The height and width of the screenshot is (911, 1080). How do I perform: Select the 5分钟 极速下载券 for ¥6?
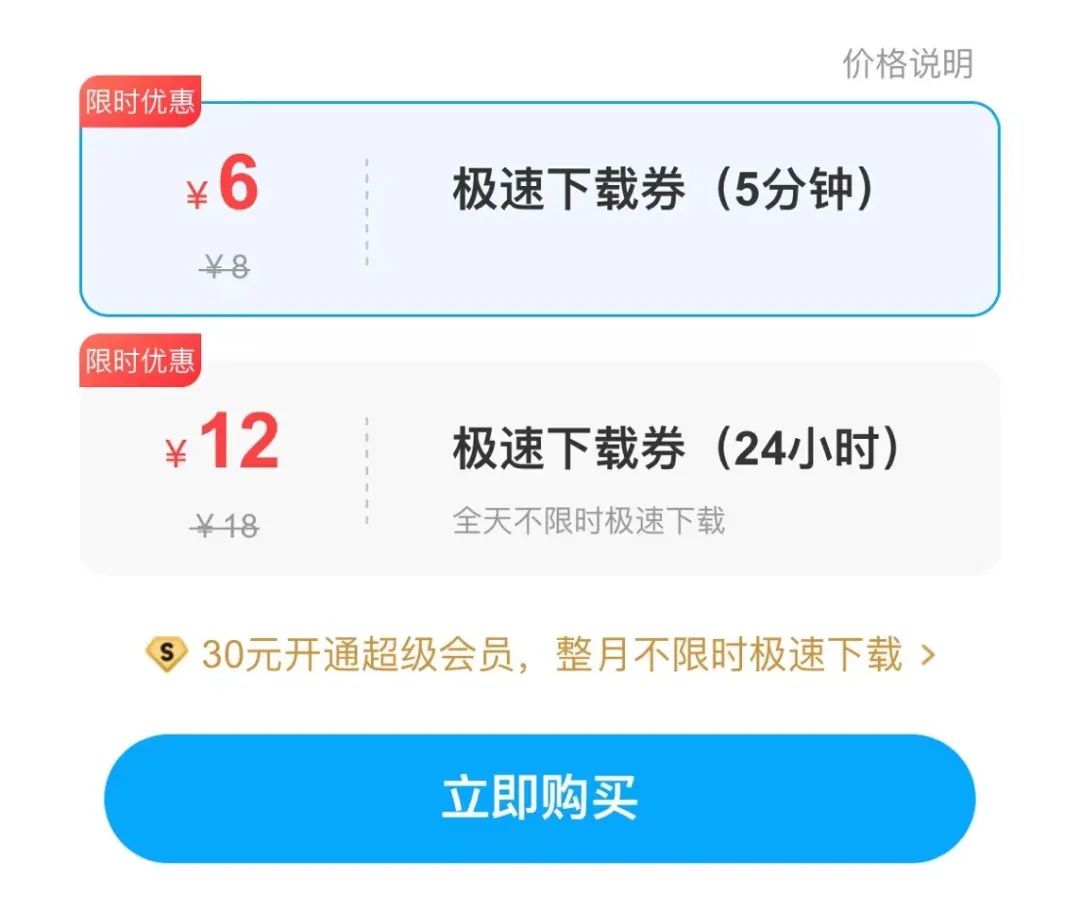point(540,208)
